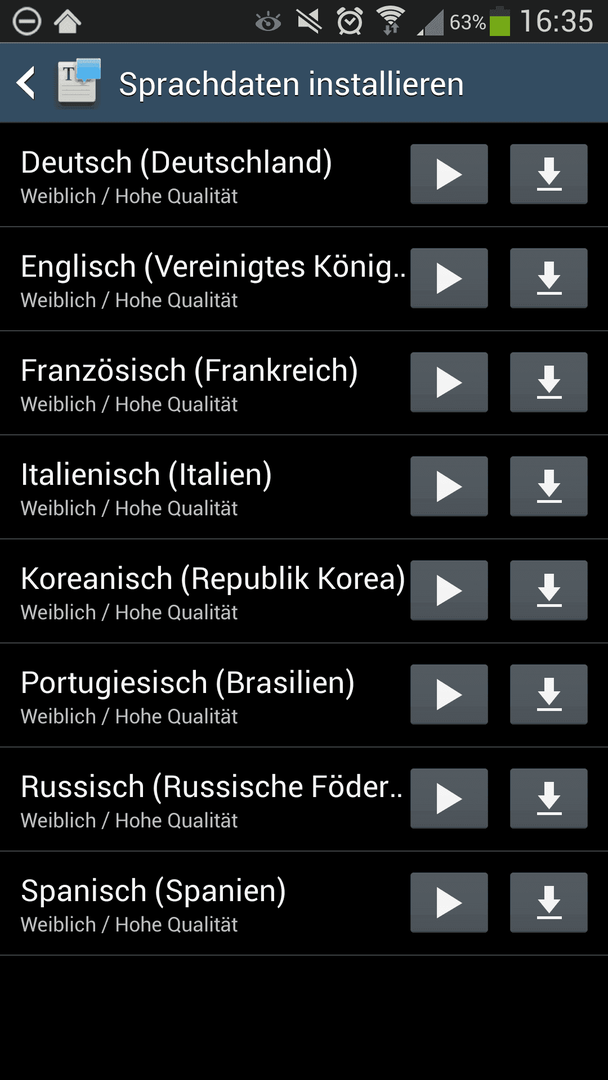The height and width of the screenshot is (1080, 608).
Task: Preview the Französisch (Frankreich) voice
Action: point(449,382)
